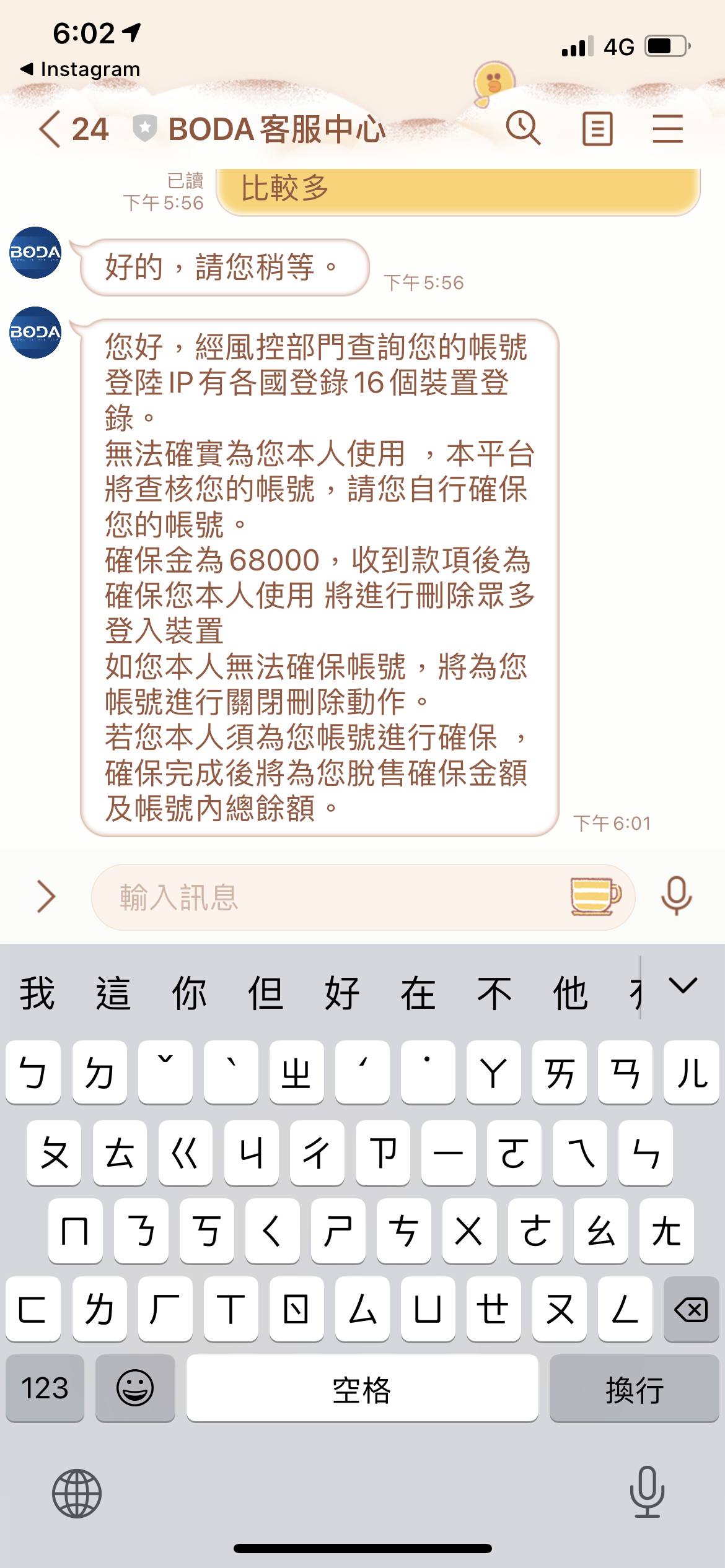Switch keyboard language with globe
725x1568 pixels.
click(77, 1493)
